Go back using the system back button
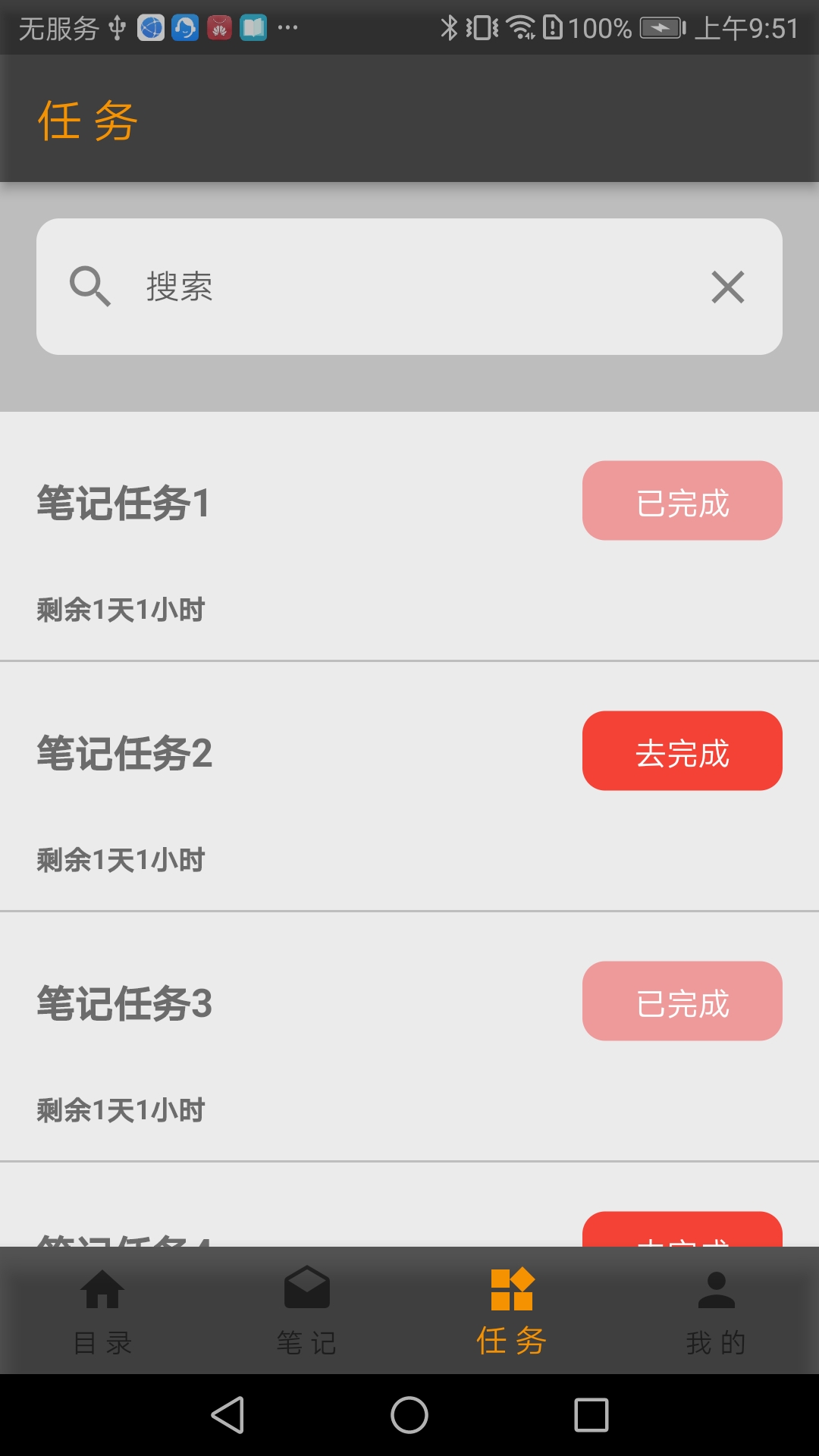 [227, 1415]
